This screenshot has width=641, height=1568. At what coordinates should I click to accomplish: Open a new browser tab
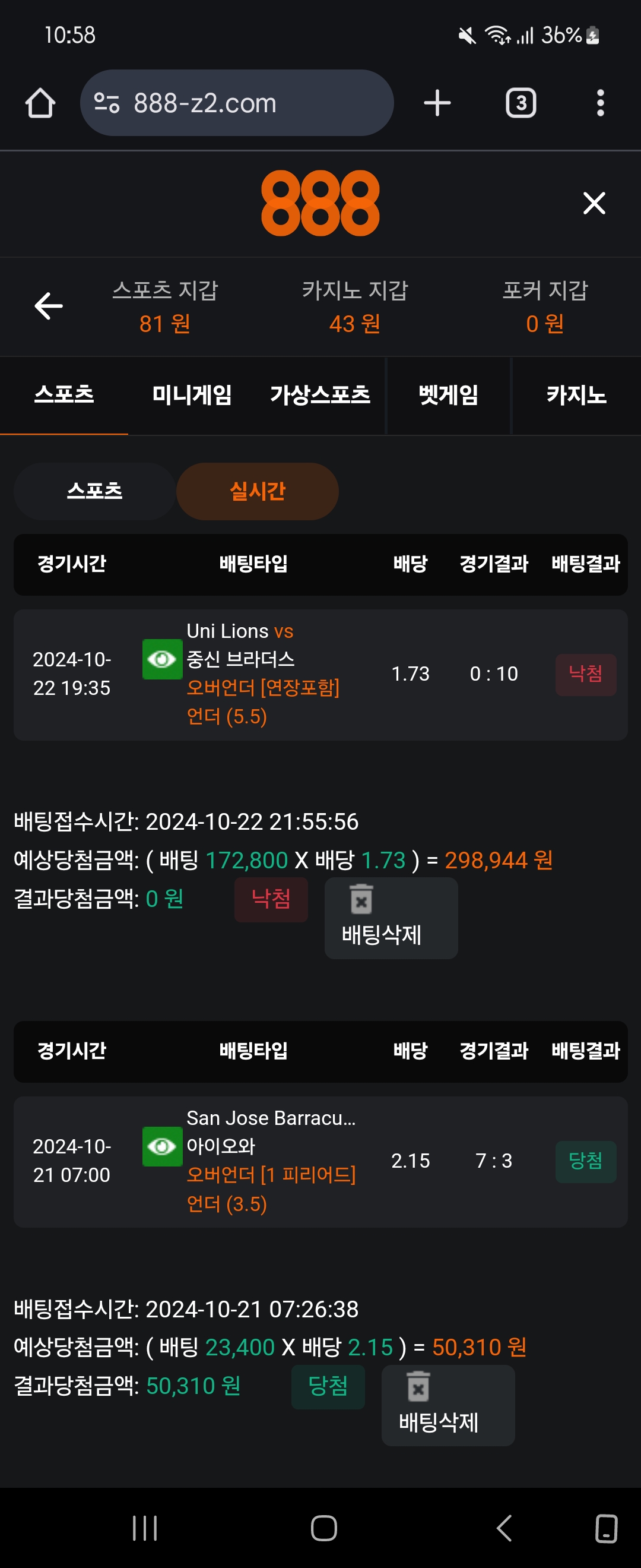point(437,103)
